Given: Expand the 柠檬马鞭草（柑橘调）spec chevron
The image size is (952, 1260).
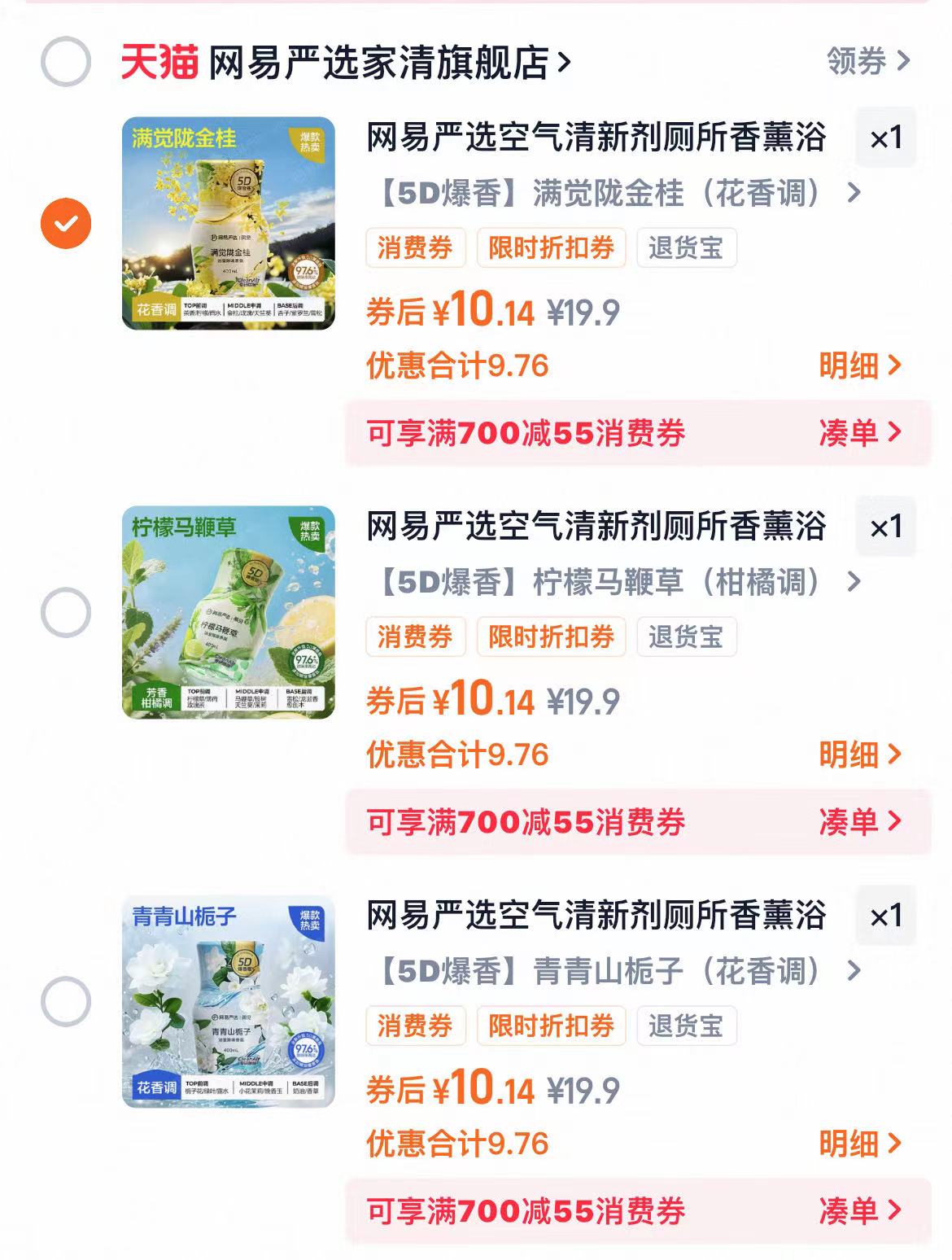Looking at the screenshot, I should click(853, 582).
